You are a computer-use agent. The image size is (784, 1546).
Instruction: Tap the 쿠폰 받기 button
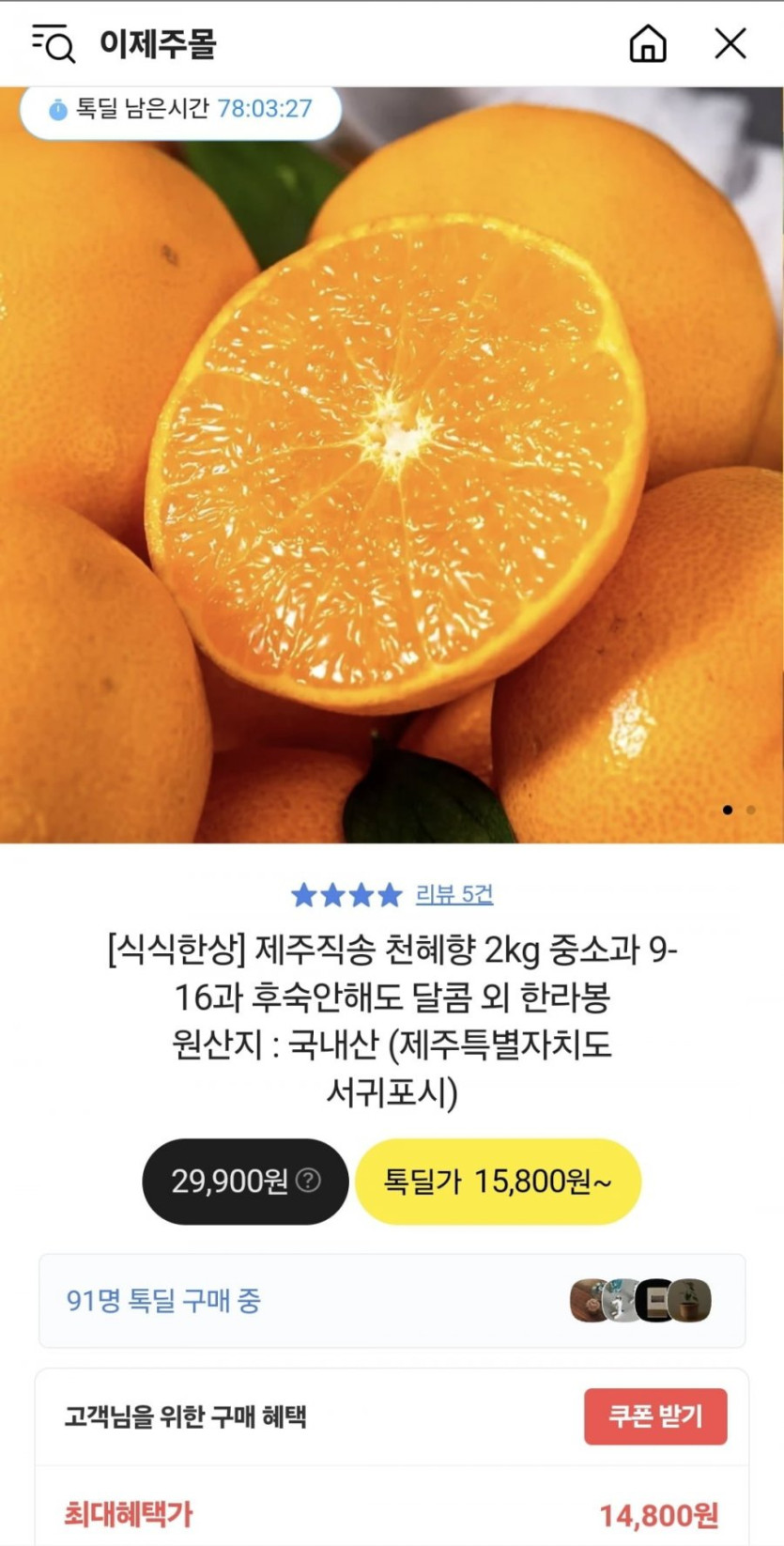click(x=655, y=1416)
